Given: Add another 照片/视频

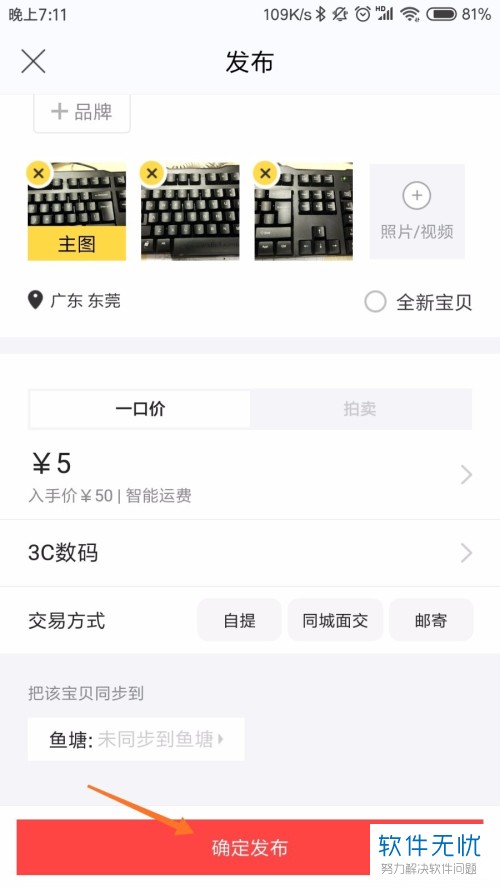Looking at the screenshot, I should coord(417,211).
